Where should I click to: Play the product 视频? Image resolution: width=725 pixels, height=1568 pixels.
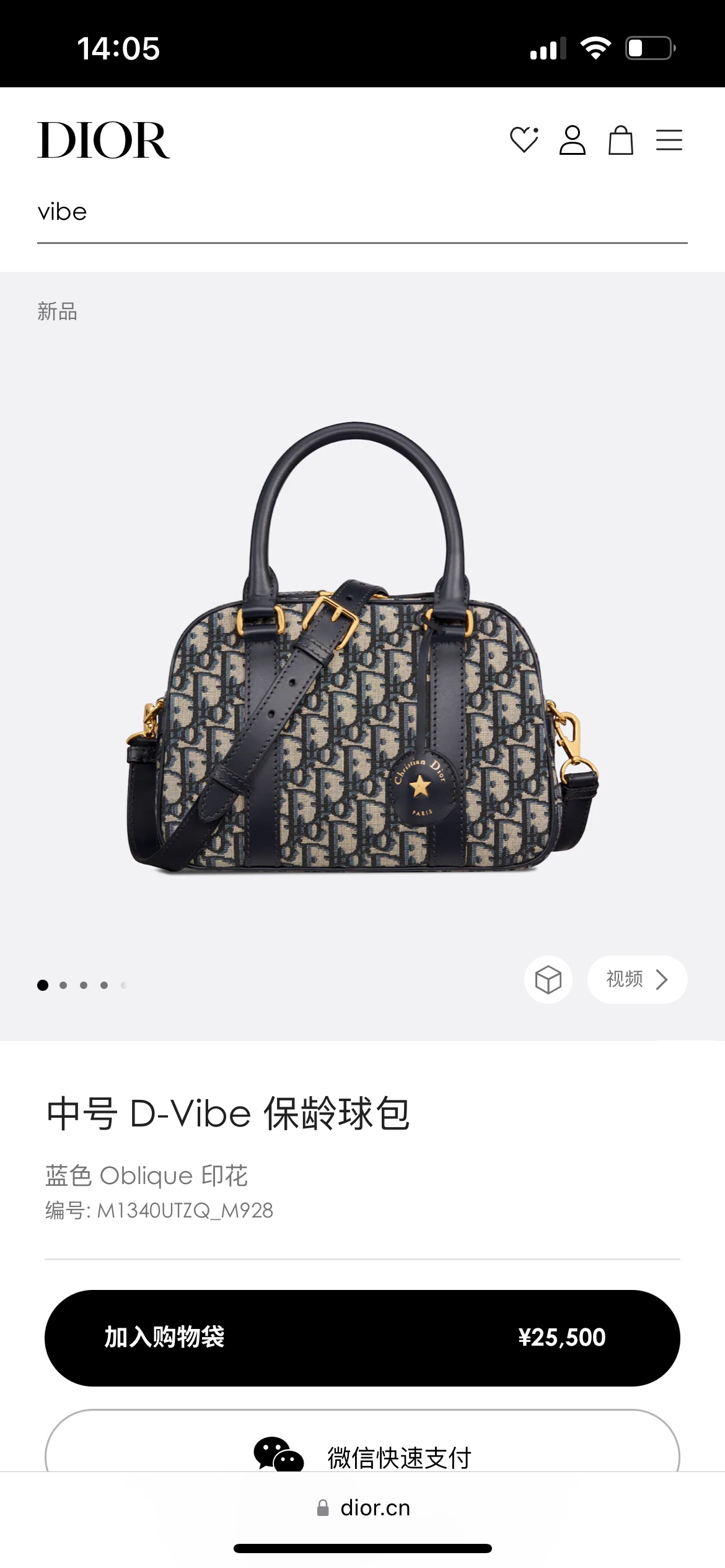coord(637,980)
